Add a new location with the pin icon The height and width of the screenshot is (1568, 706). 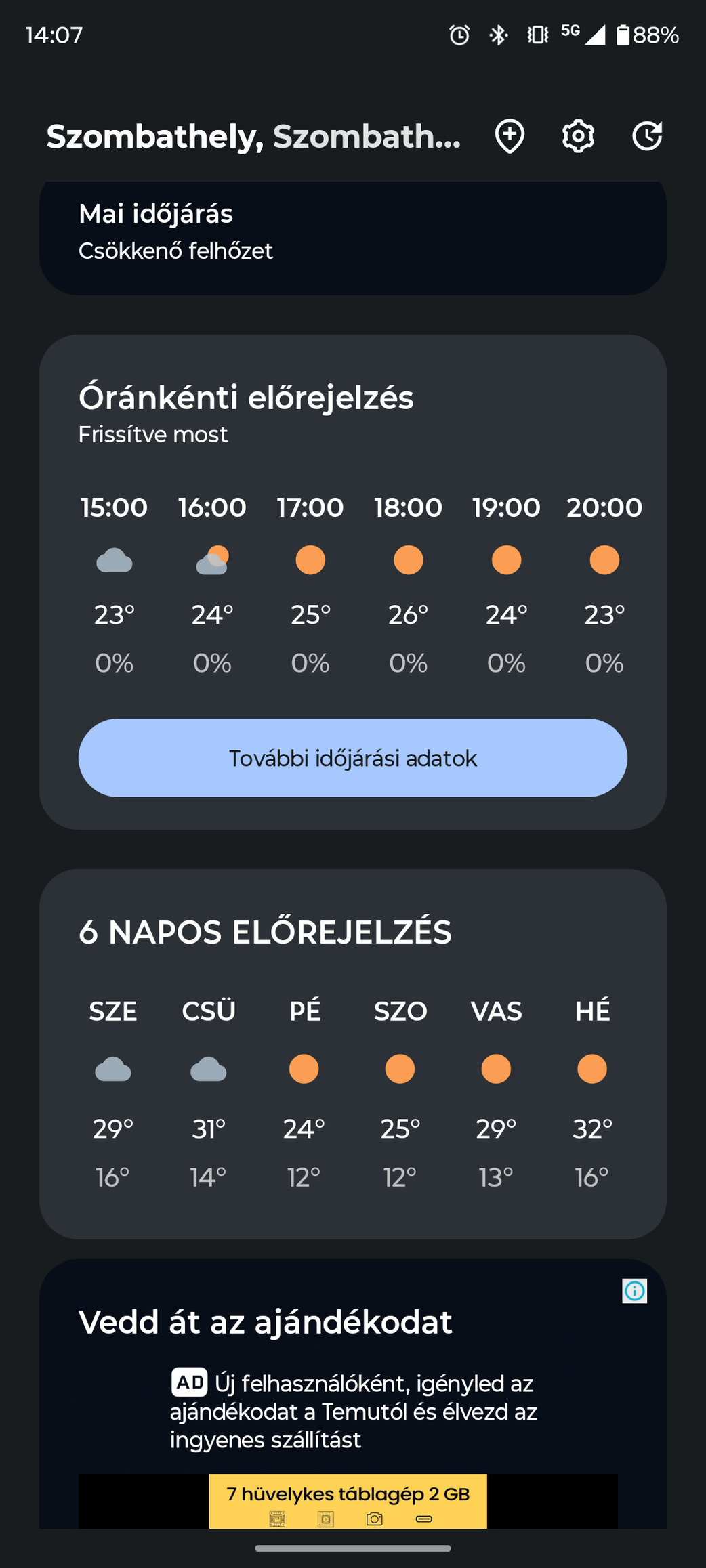coord(510,136)
